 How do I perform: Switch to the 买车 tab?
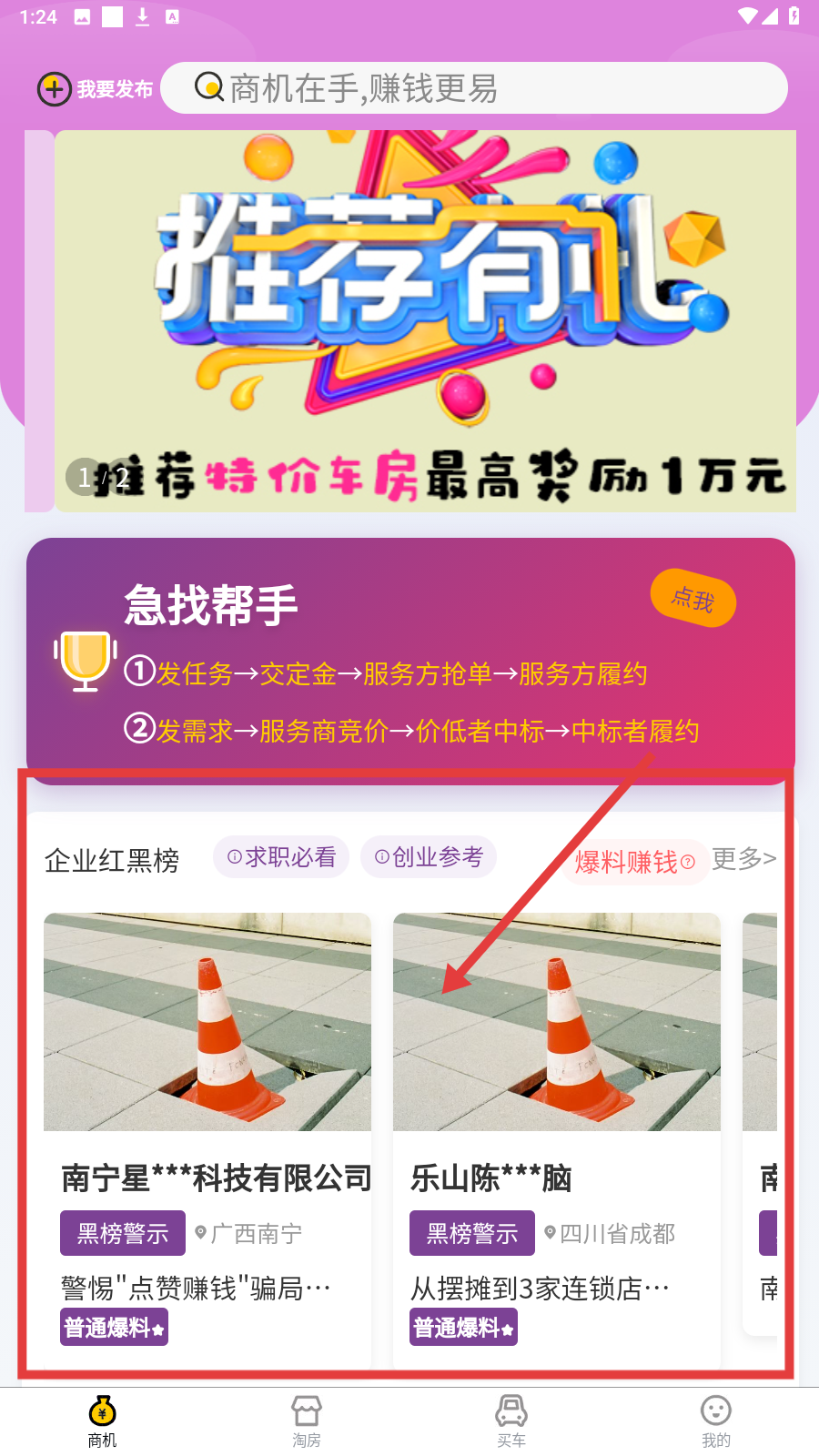(511, 1421)
